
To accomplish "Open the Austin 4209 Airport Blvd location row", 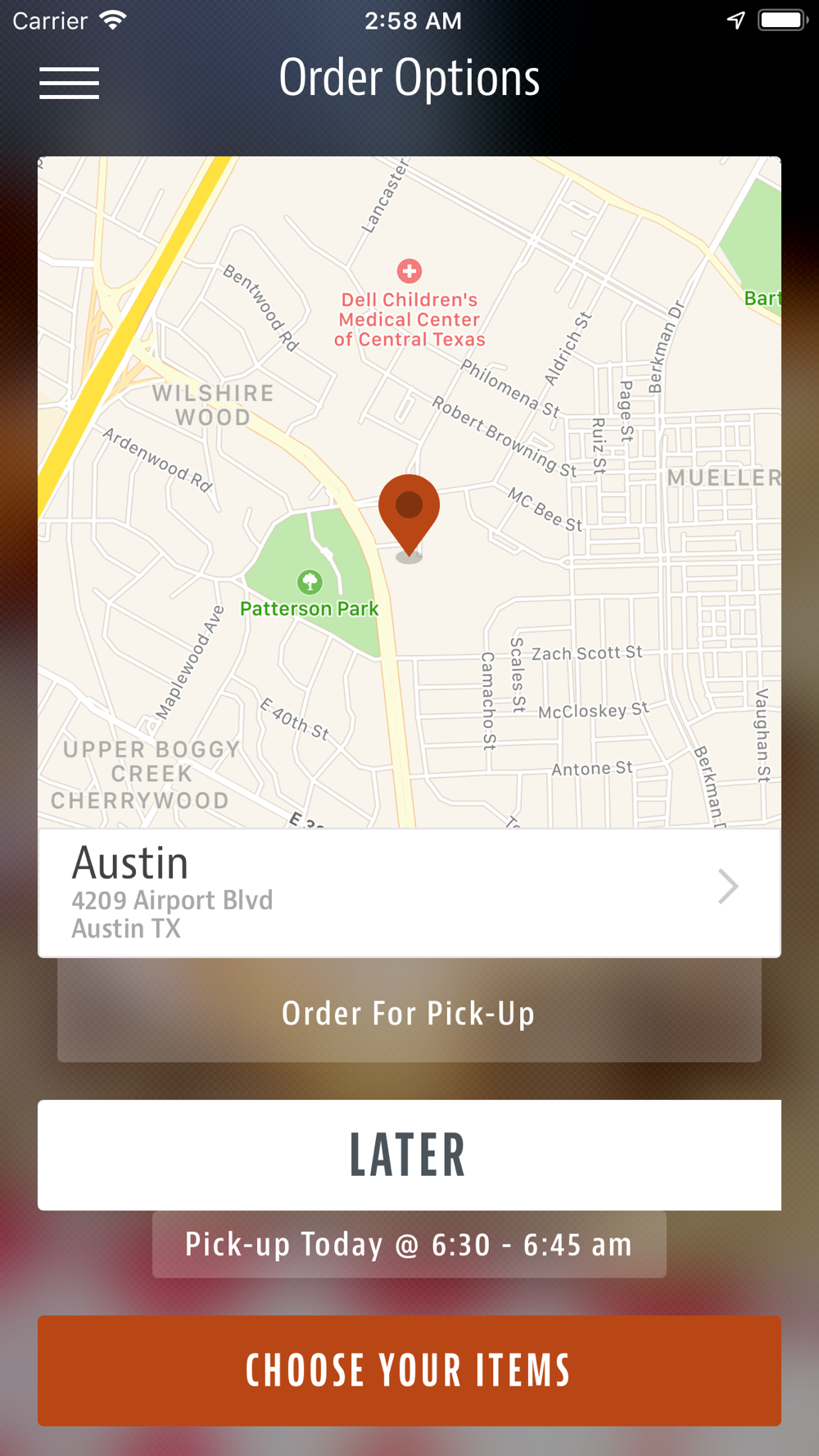I will pyautogui.click(x=409, y=893).
